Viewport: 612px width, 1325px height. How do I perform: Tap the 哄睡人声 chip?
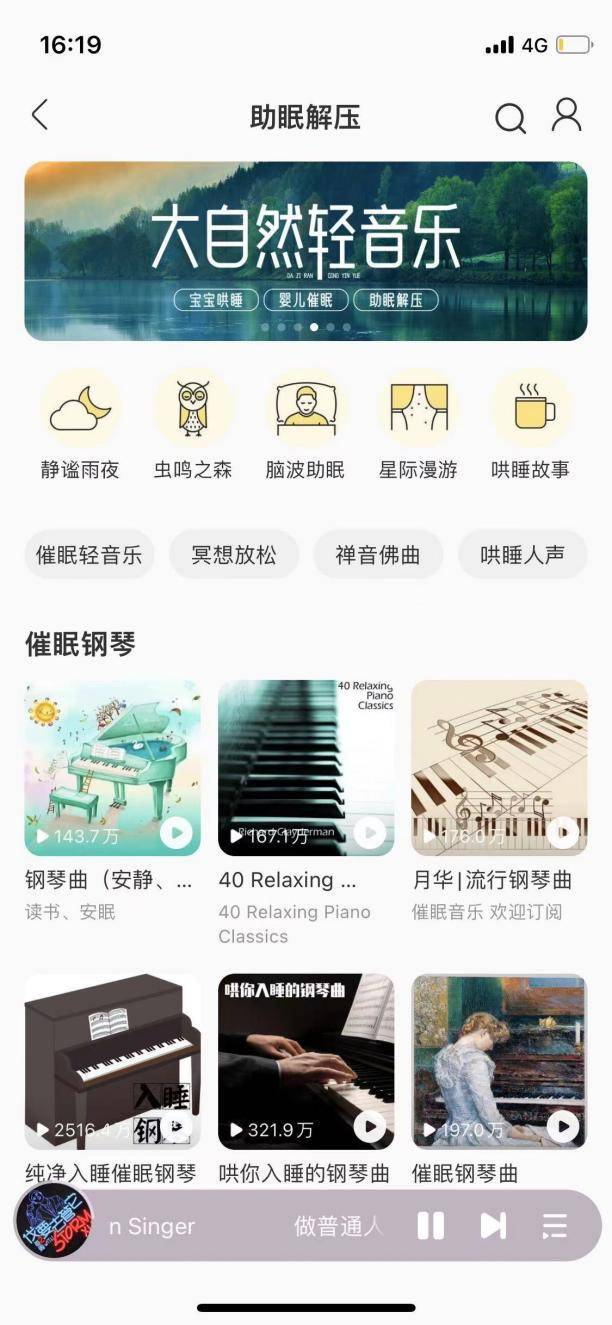pyautogui.click(x=522, y=555)
